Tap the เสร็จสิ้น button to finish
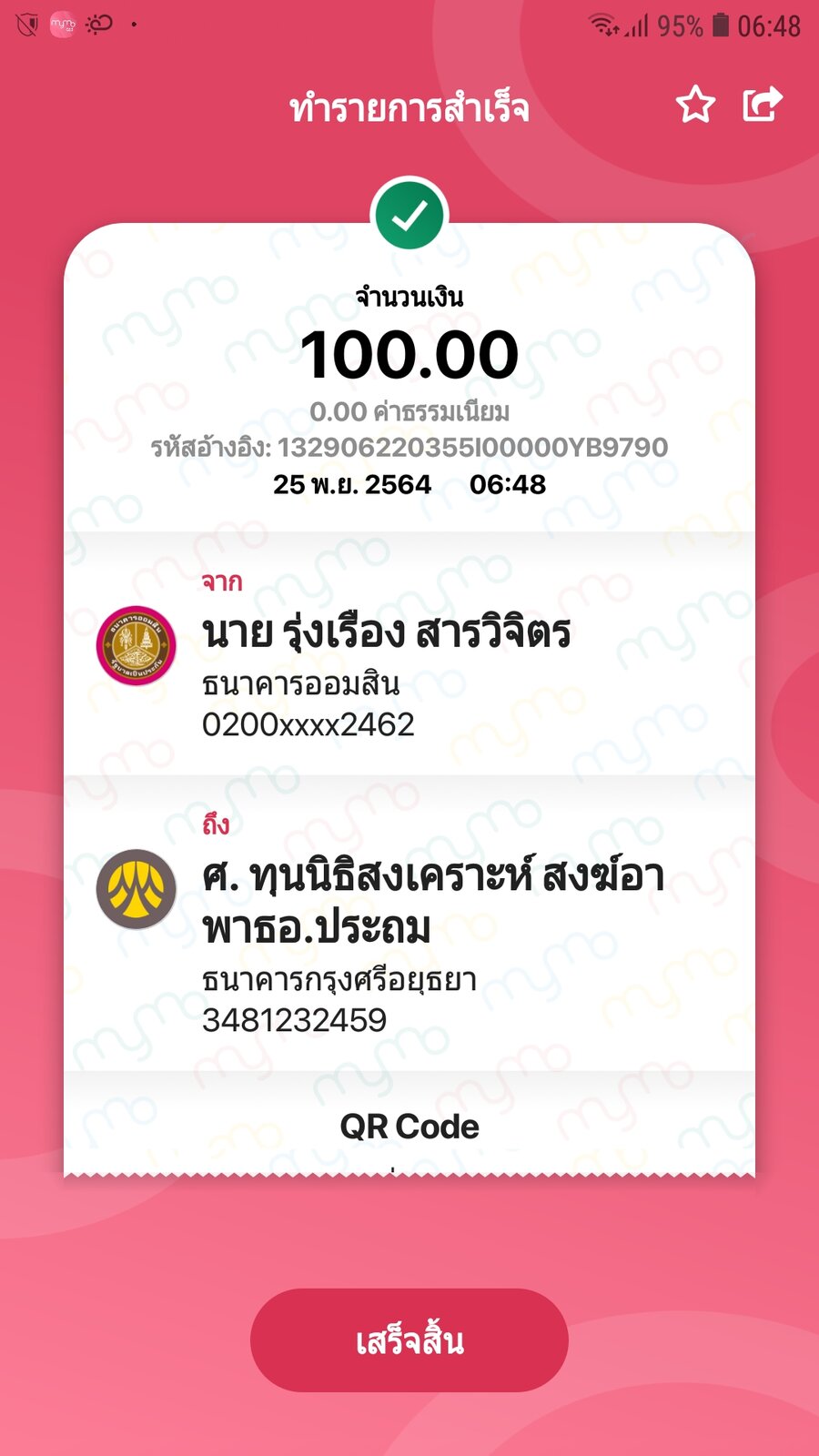The image size is (819, 1456). click(x=409, y=1340)
